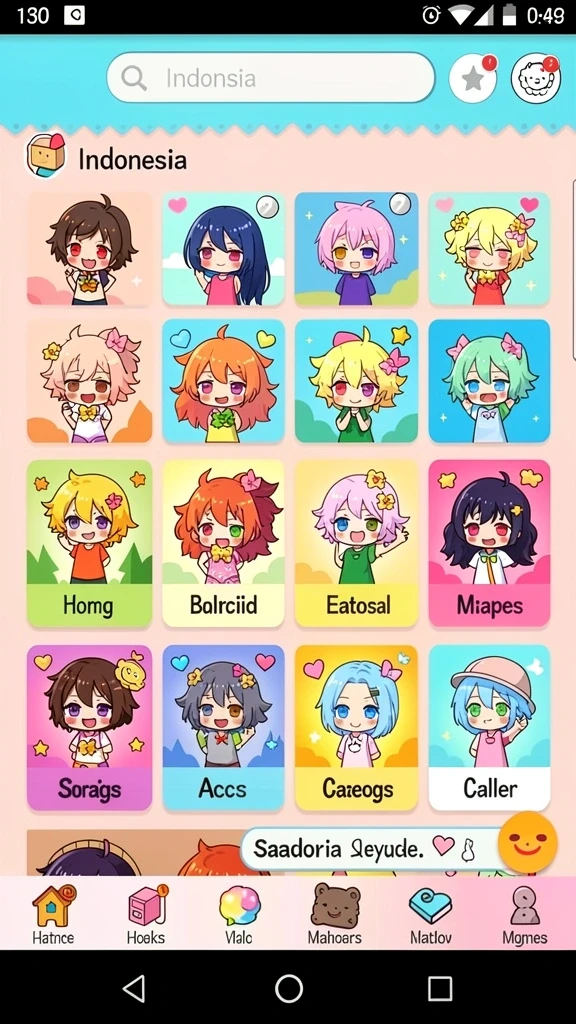This screenshot has height=1024, width=576.
Task: Switch to the Matlov tab
Action: pos(430,914)
